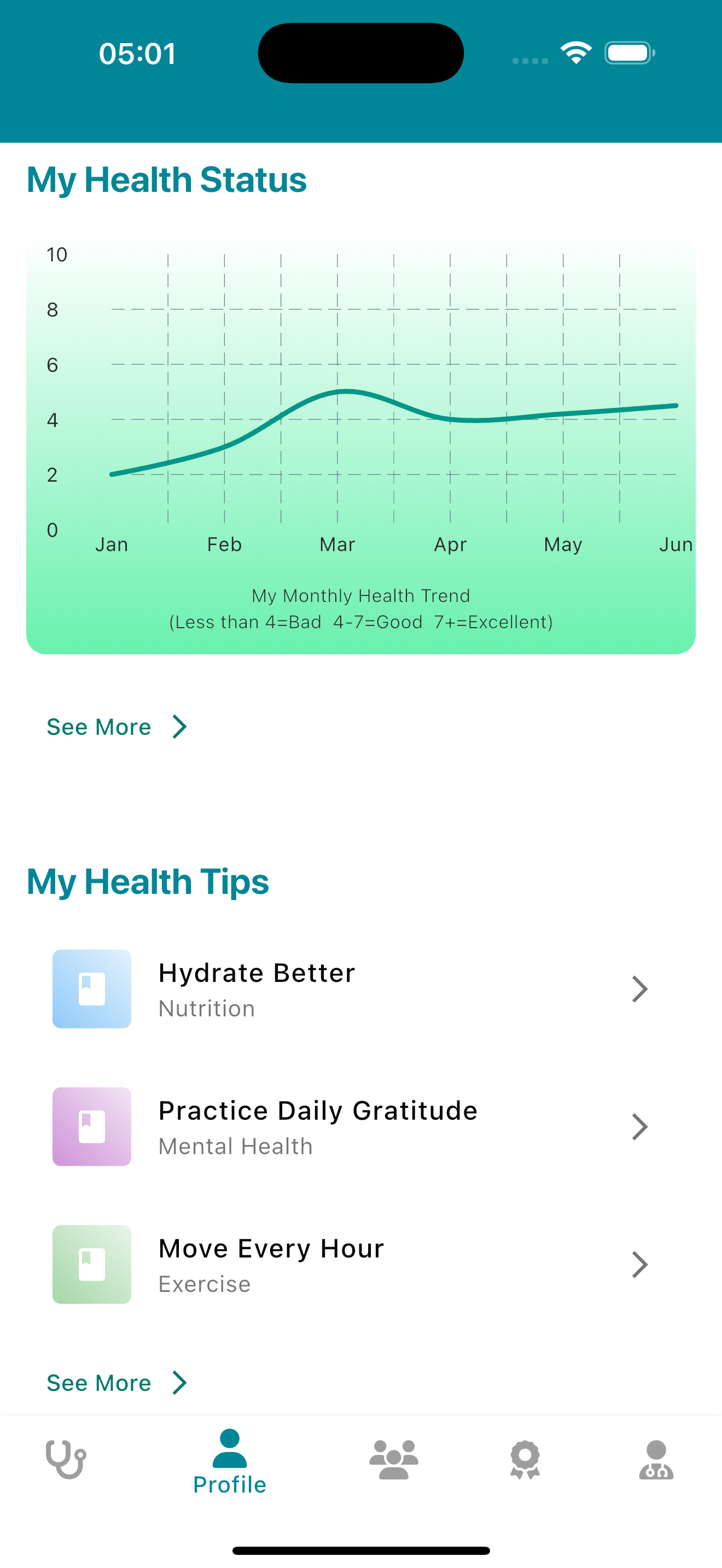Open My Health Status heading
722x1568 pixels.
pyautogui.click(x=167, y=179)
